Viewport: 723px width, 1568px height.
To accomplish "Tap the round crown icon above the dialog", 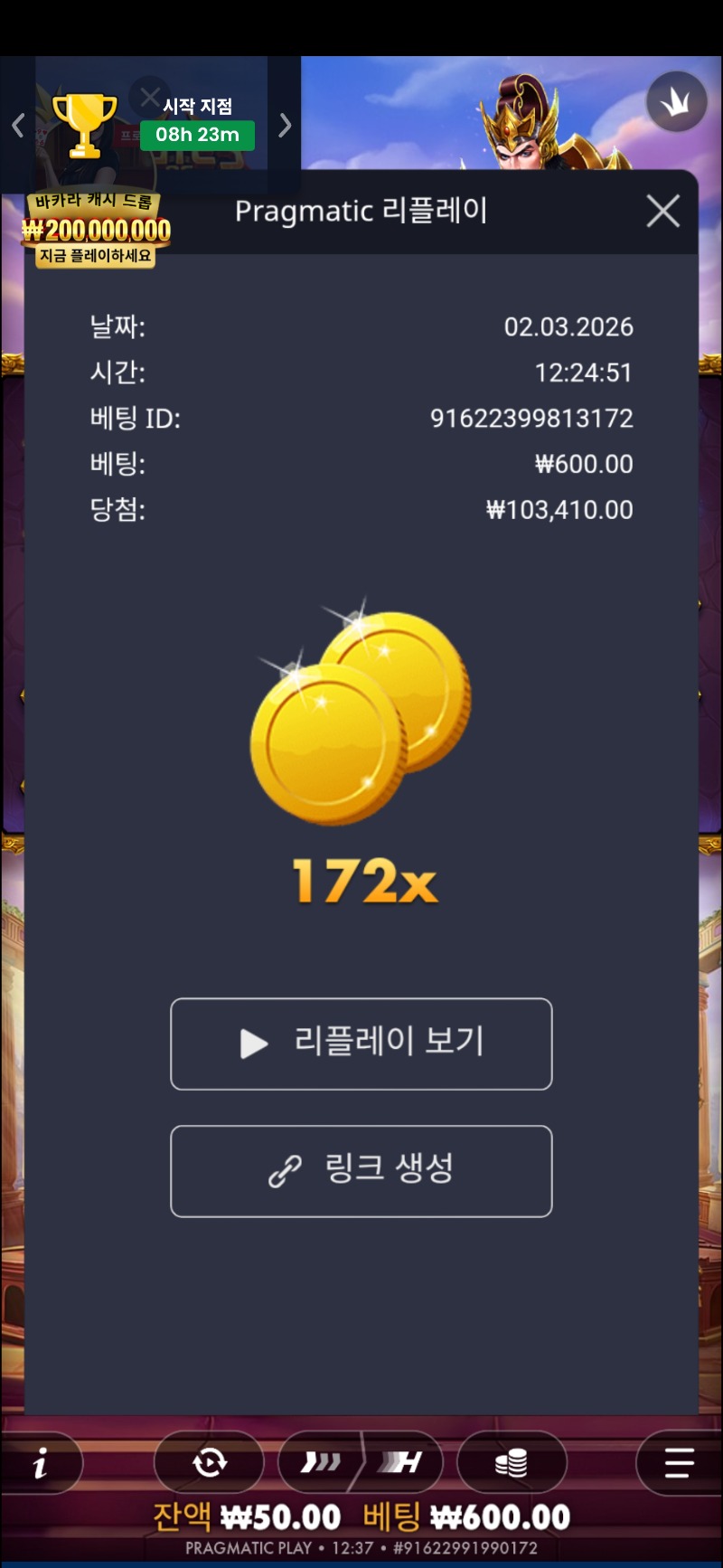I will 676,102.
